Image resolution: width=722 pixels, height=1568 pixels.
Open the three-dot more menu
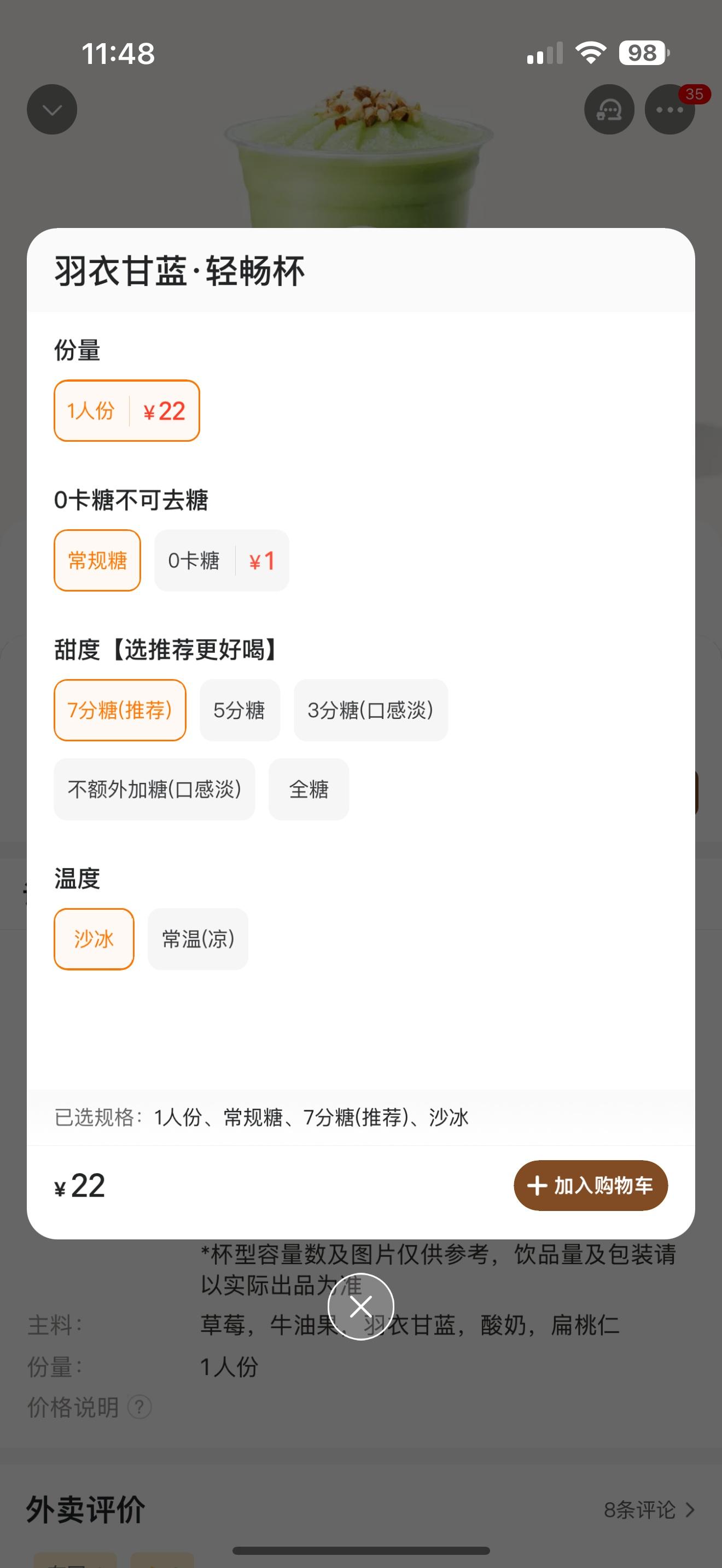669,109
